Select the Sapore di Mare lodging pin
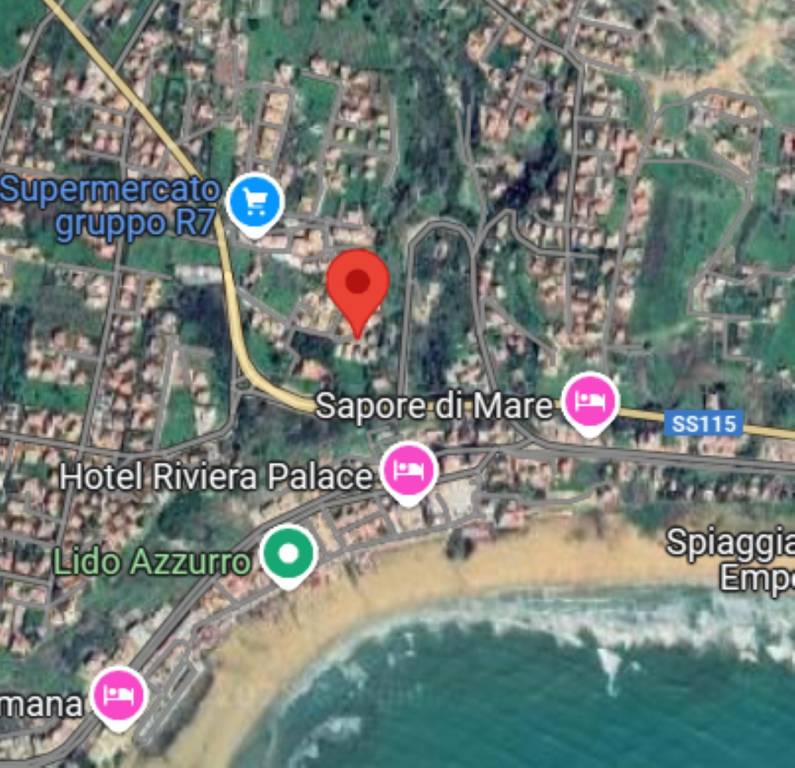The image size is (795, 768). click(x=590, y=402)
